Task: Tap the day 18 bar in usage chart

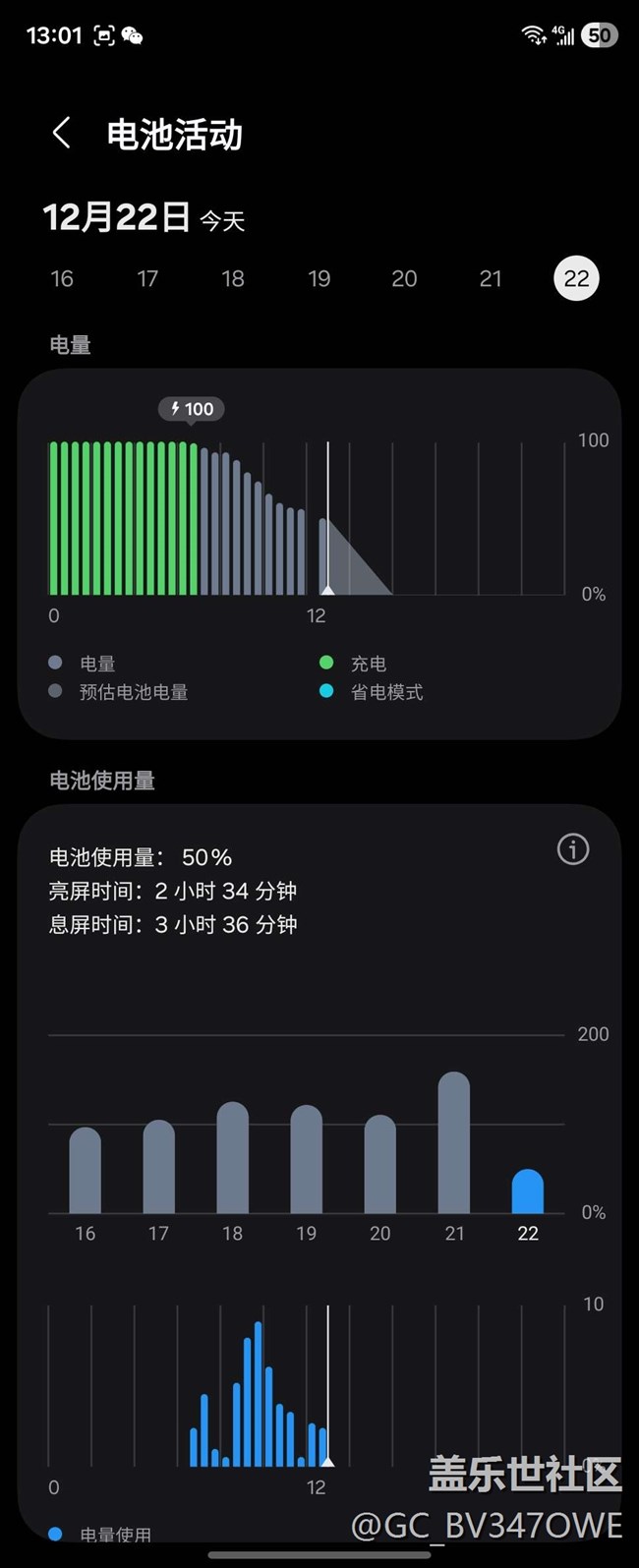Action: [232, 1160]
